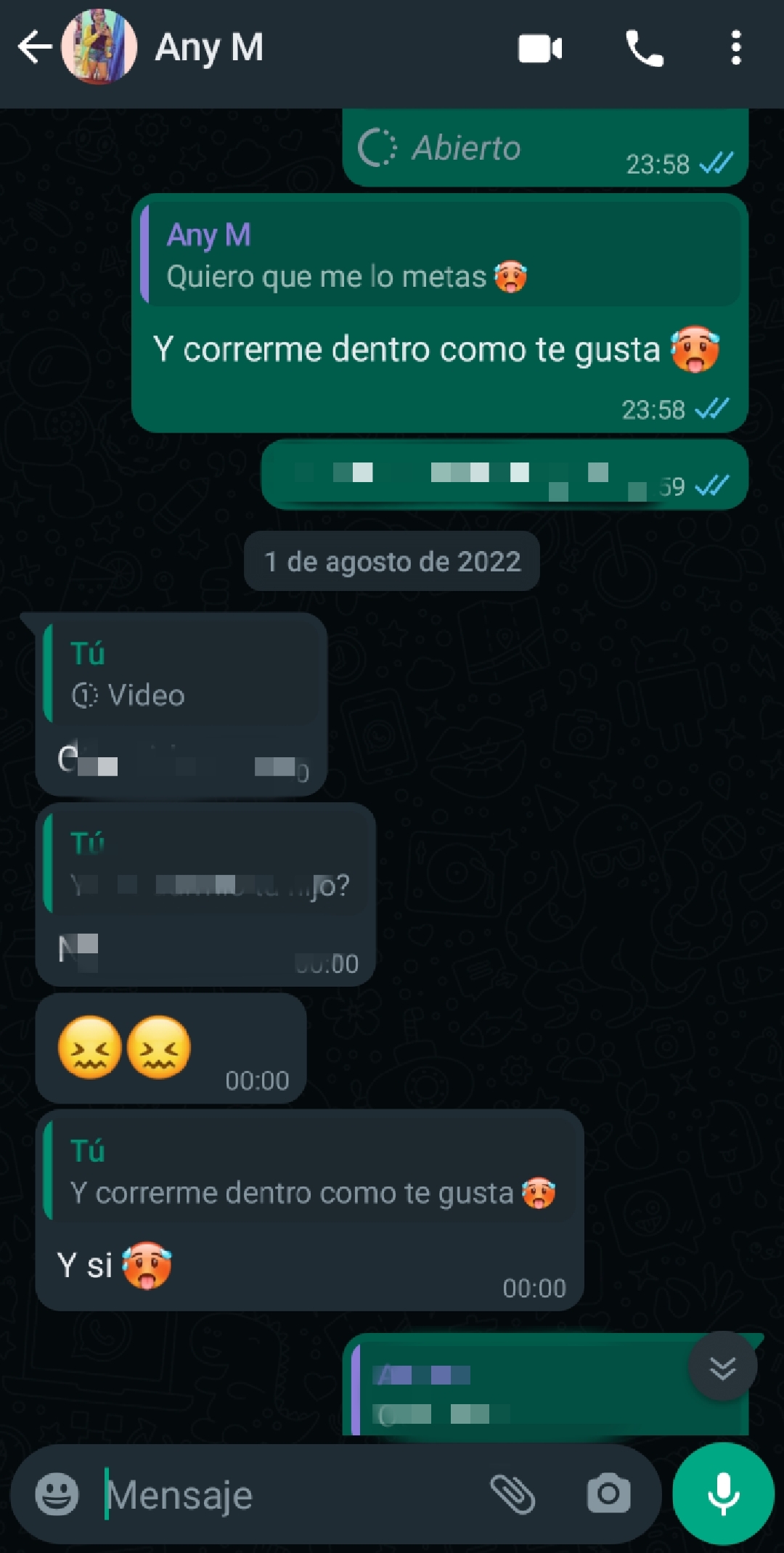Open the camera from message bar
This screenshot has height=1553, width=784.
pos(608,1493)
